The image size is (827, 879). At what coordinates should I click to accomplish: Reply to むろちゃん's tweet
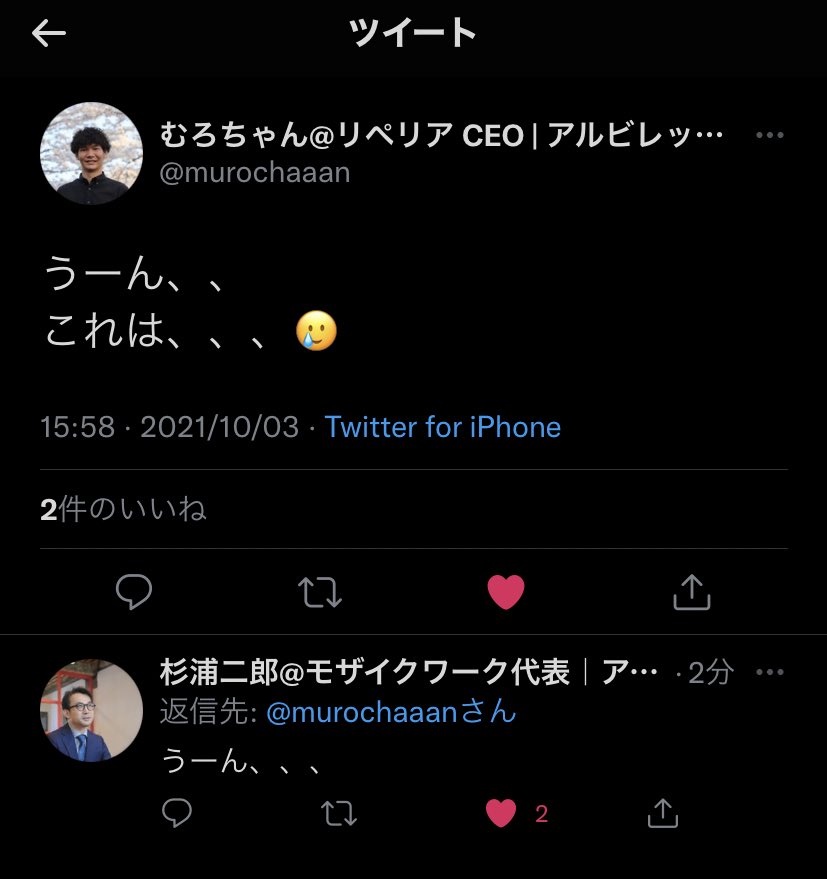point(133,592)
